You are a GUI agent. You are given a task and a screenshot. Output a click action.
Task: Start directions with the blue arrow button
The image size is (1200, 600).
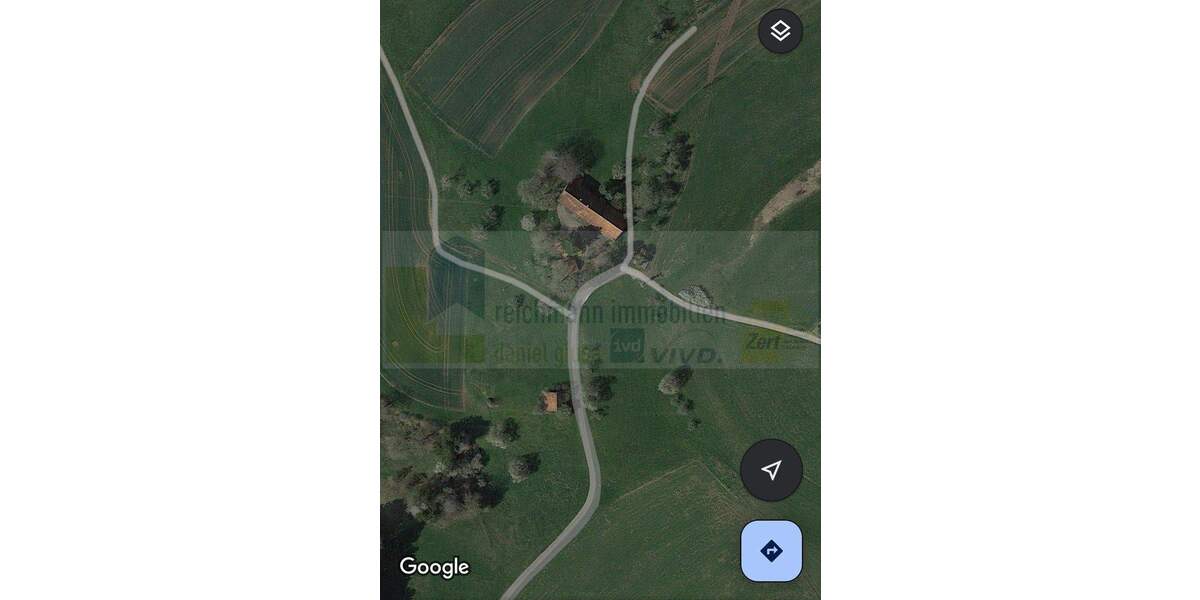(x=771, y=551)
